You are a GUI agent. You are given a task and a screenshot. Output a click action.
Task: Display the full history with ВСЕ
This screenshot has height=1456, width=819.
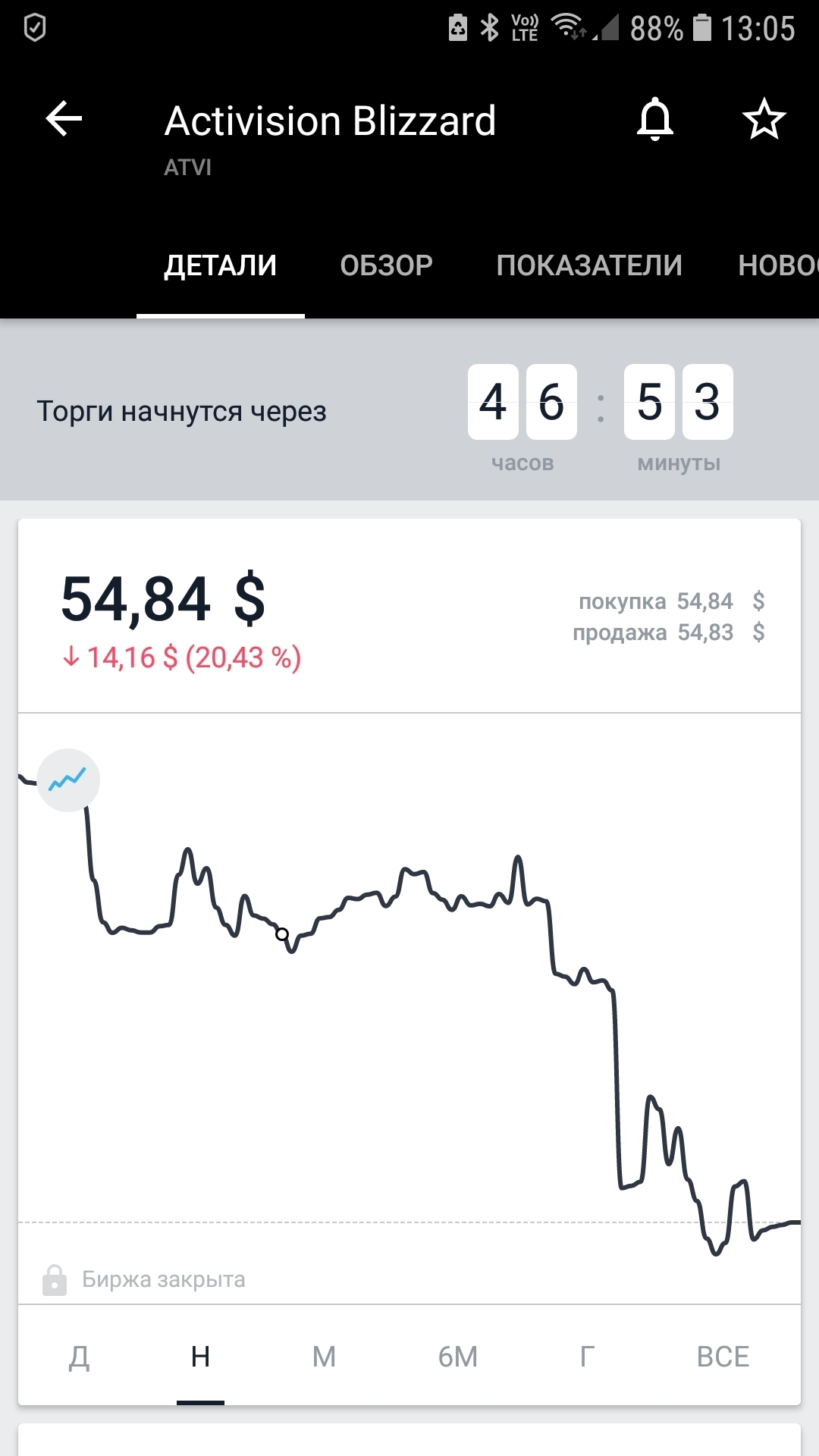coord(723,1357)
